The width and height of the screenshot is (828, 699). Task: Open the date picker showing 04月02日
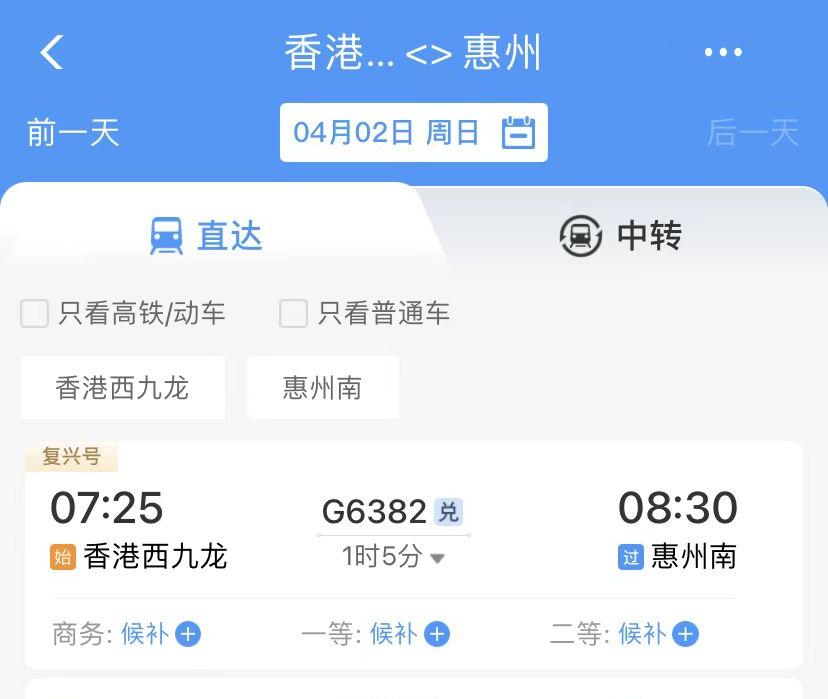(413, 132)
